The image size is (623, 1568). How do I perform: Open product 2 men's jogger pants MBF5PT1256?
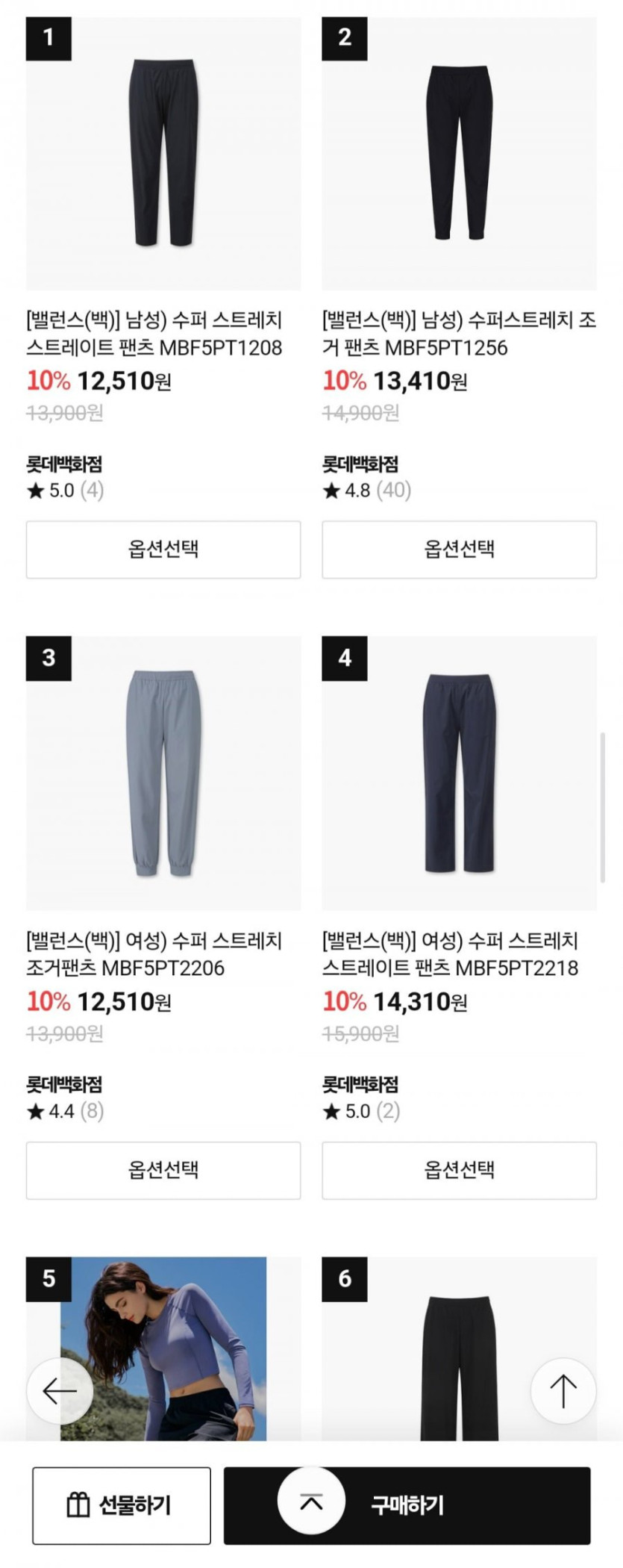(459, 153)
